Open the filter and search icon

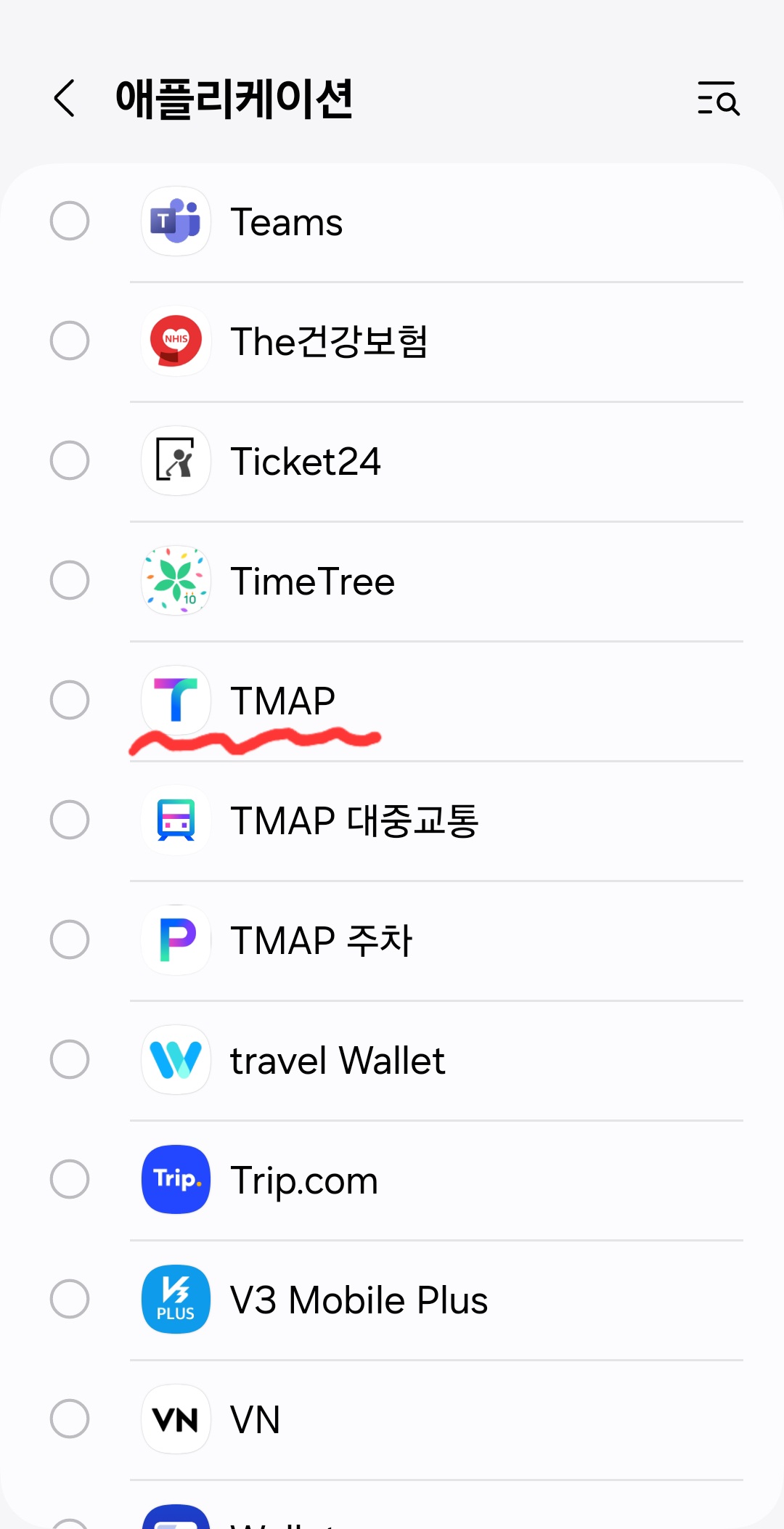pos(718,98)
